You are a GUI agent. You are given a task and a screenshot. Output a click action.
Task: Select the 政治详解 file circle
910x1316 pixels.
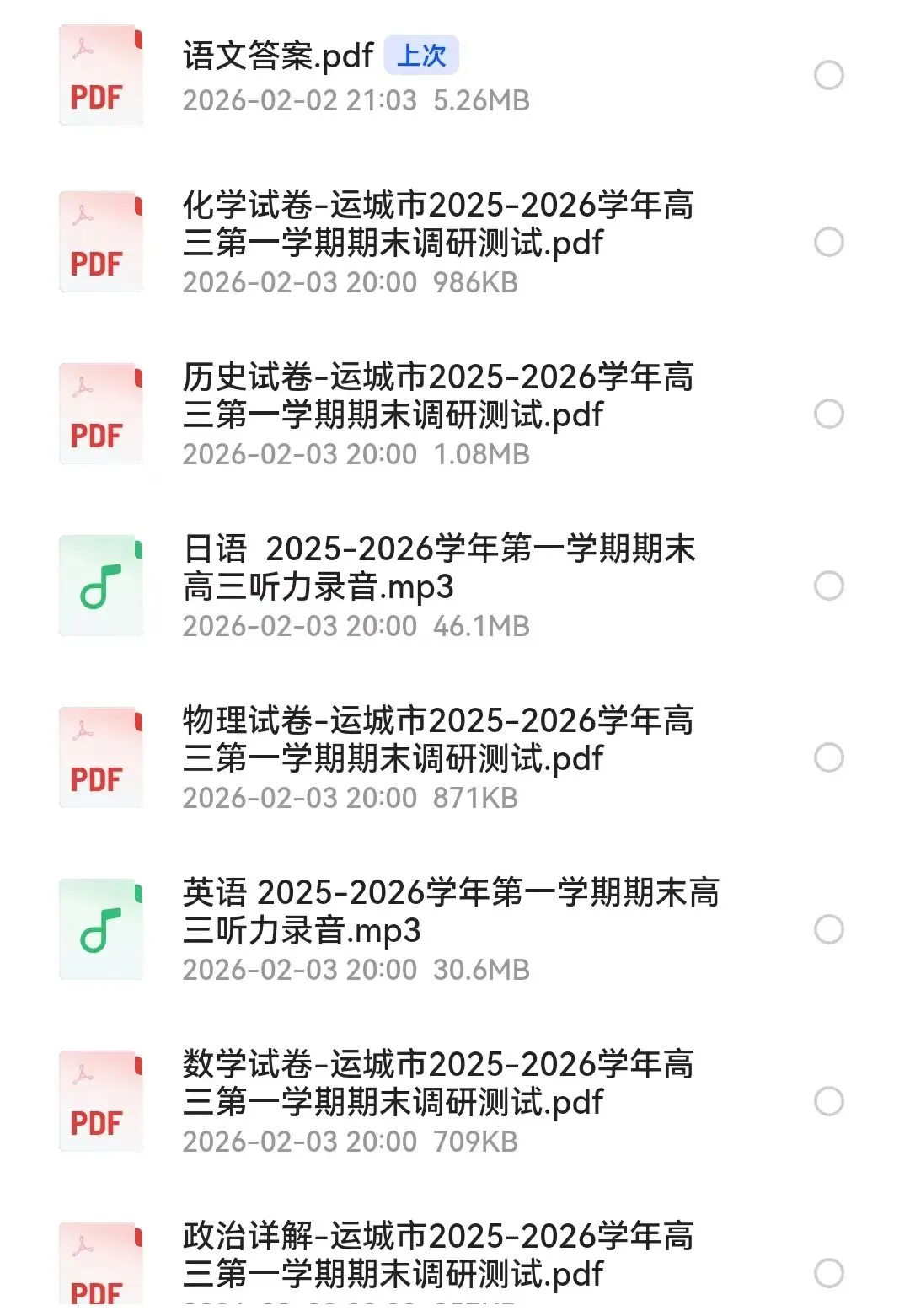[829, 1273]
